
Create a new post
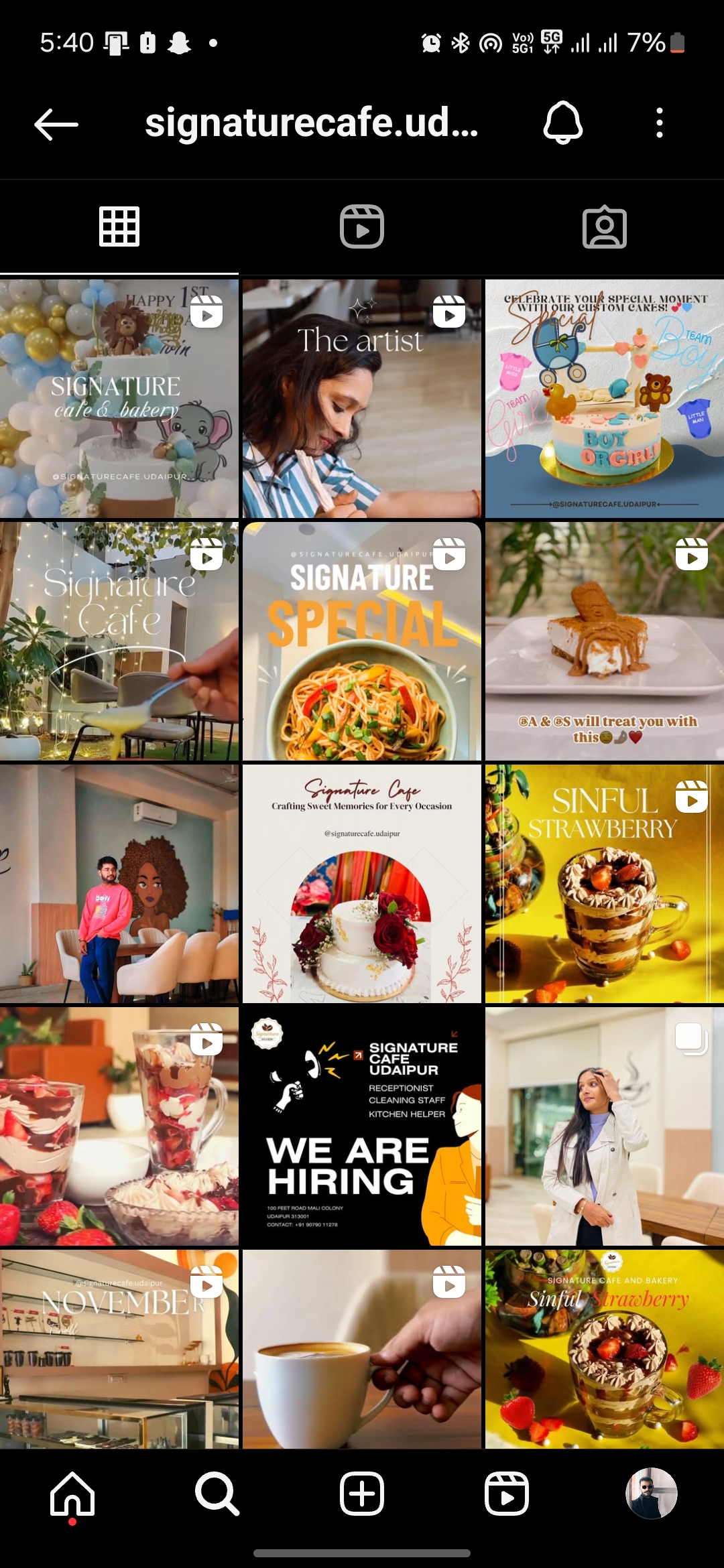361,1494
